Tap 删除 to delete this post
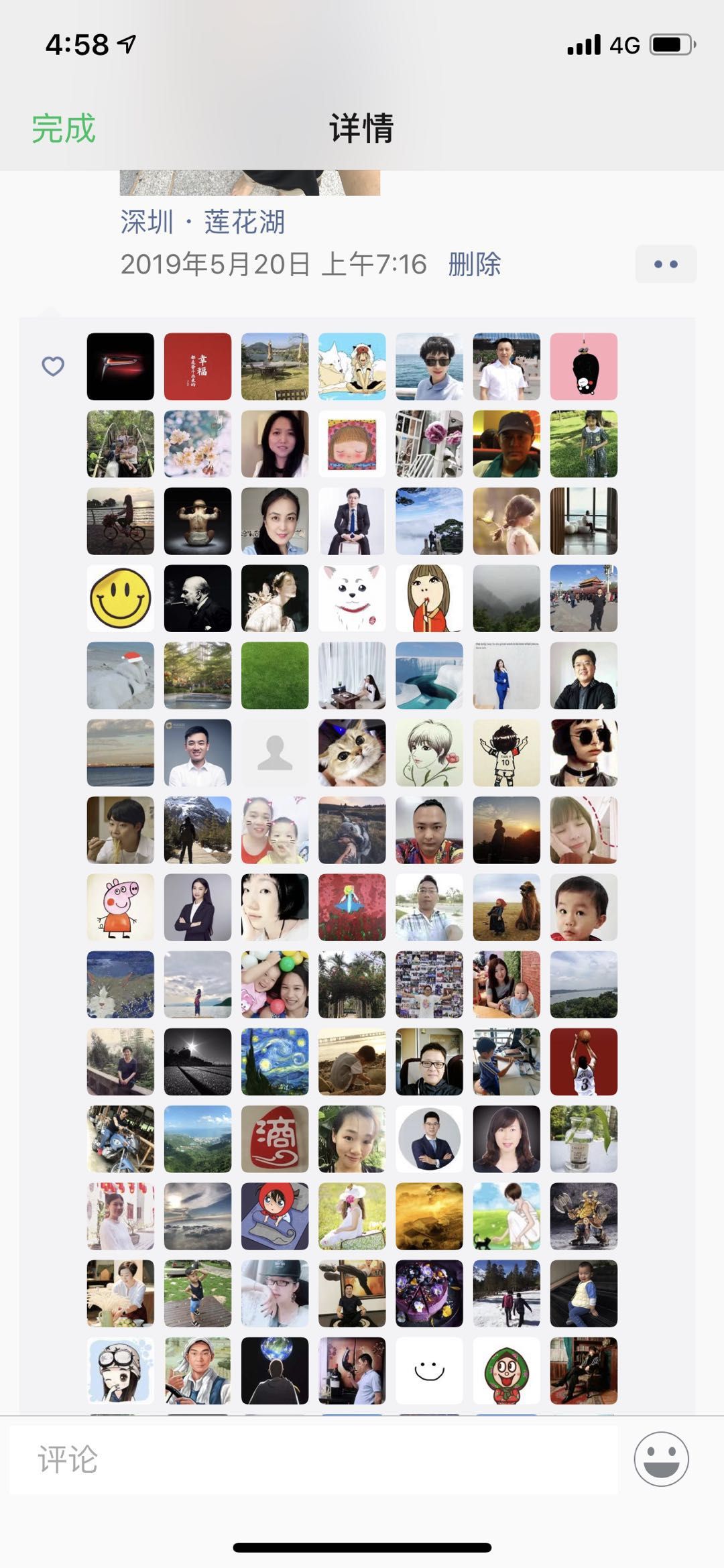This screenshot has width=724, height=1568. [x=474, y=264]
